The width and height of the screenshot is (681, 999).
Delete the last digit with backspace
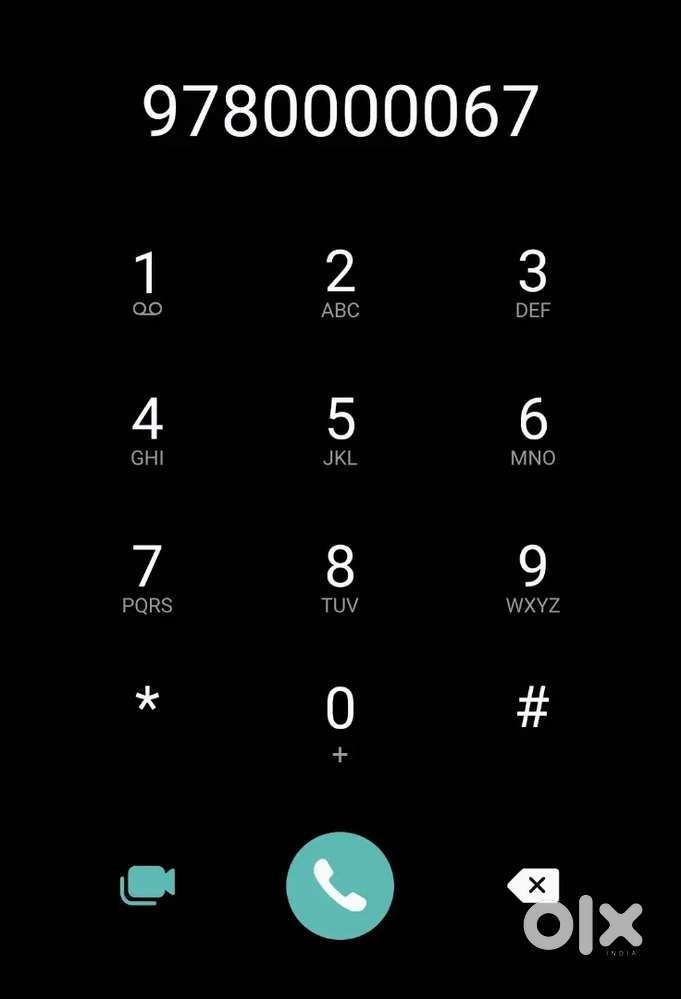(534, 885)
